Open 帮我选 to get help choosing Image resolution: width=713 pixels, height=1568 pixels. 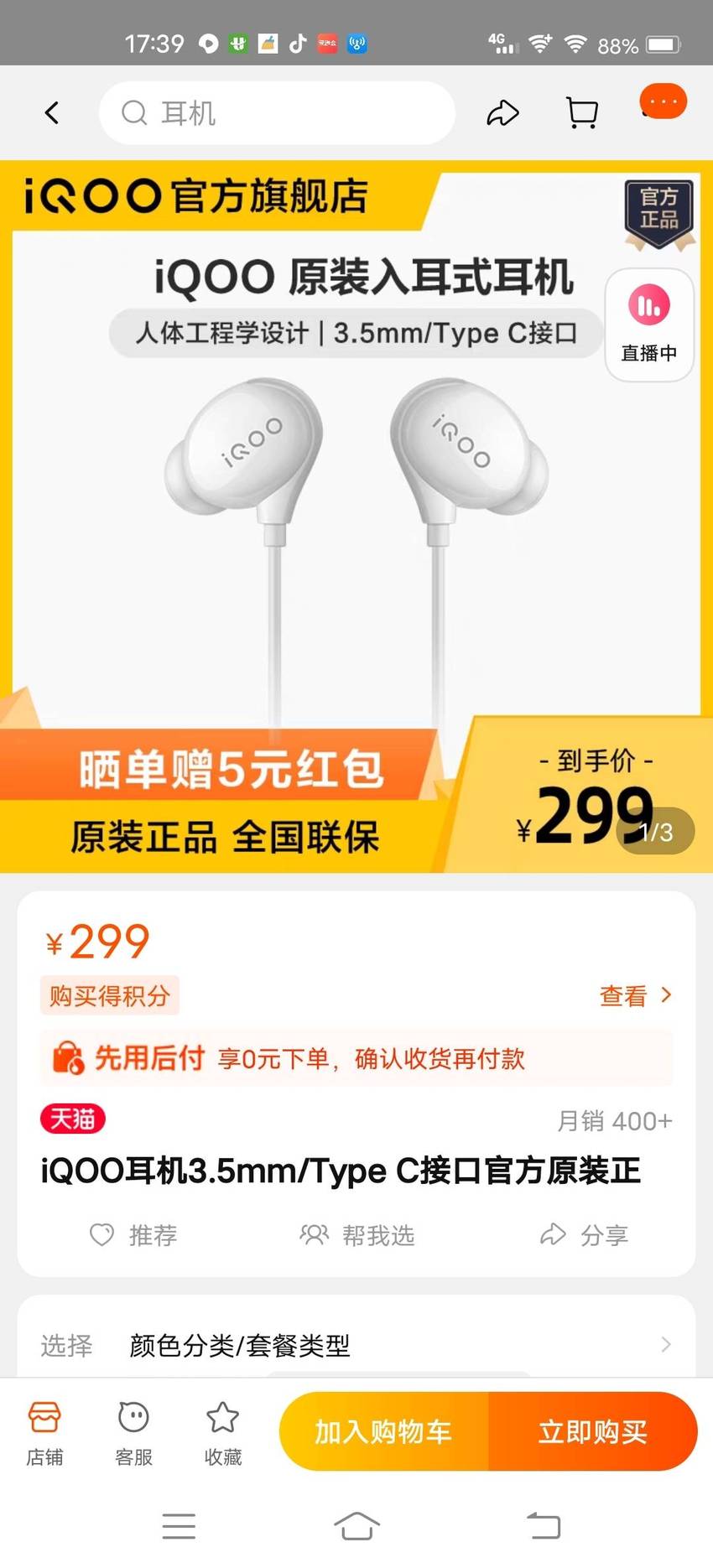pos(356,1235)
